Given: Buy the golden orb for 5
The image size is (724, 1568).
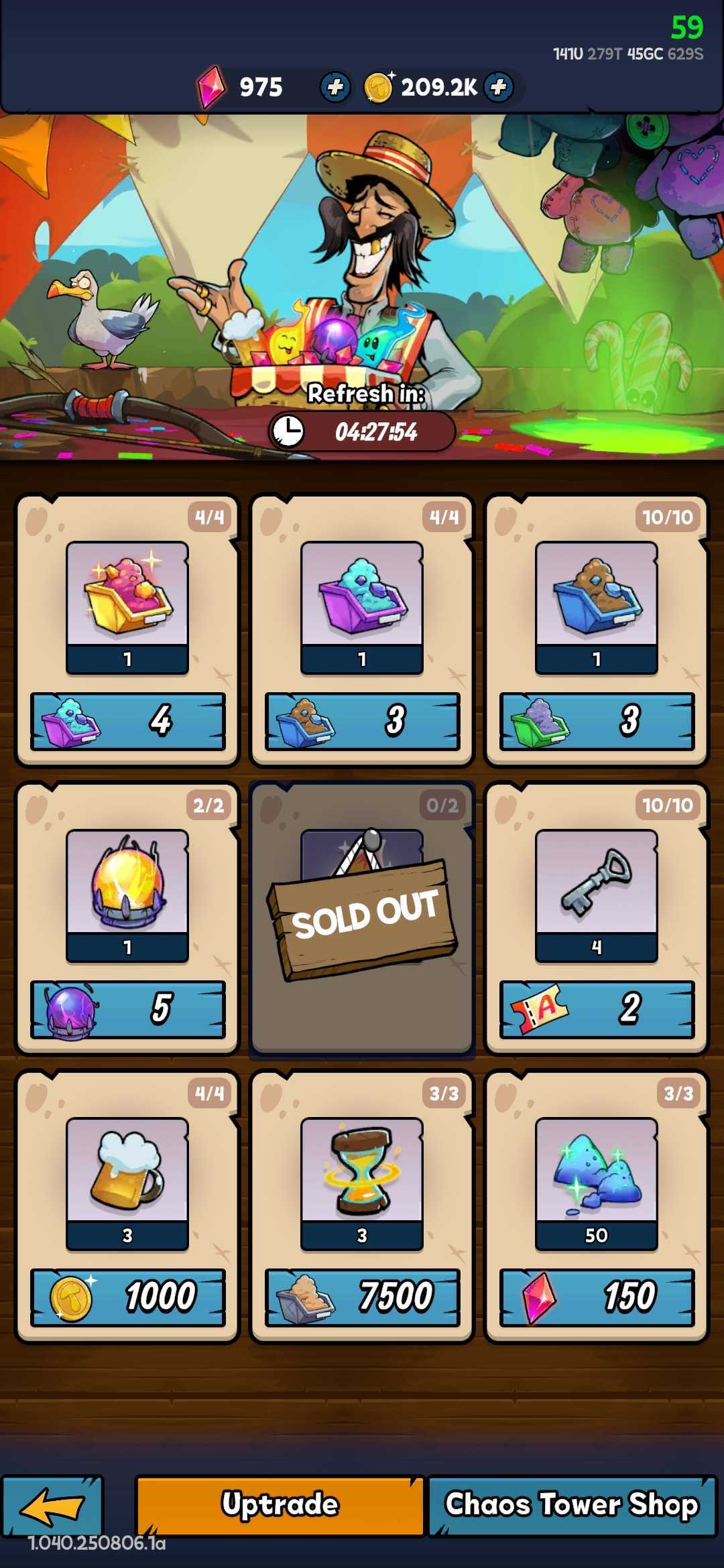Looking at the screenshot, I should (127, 1009).
